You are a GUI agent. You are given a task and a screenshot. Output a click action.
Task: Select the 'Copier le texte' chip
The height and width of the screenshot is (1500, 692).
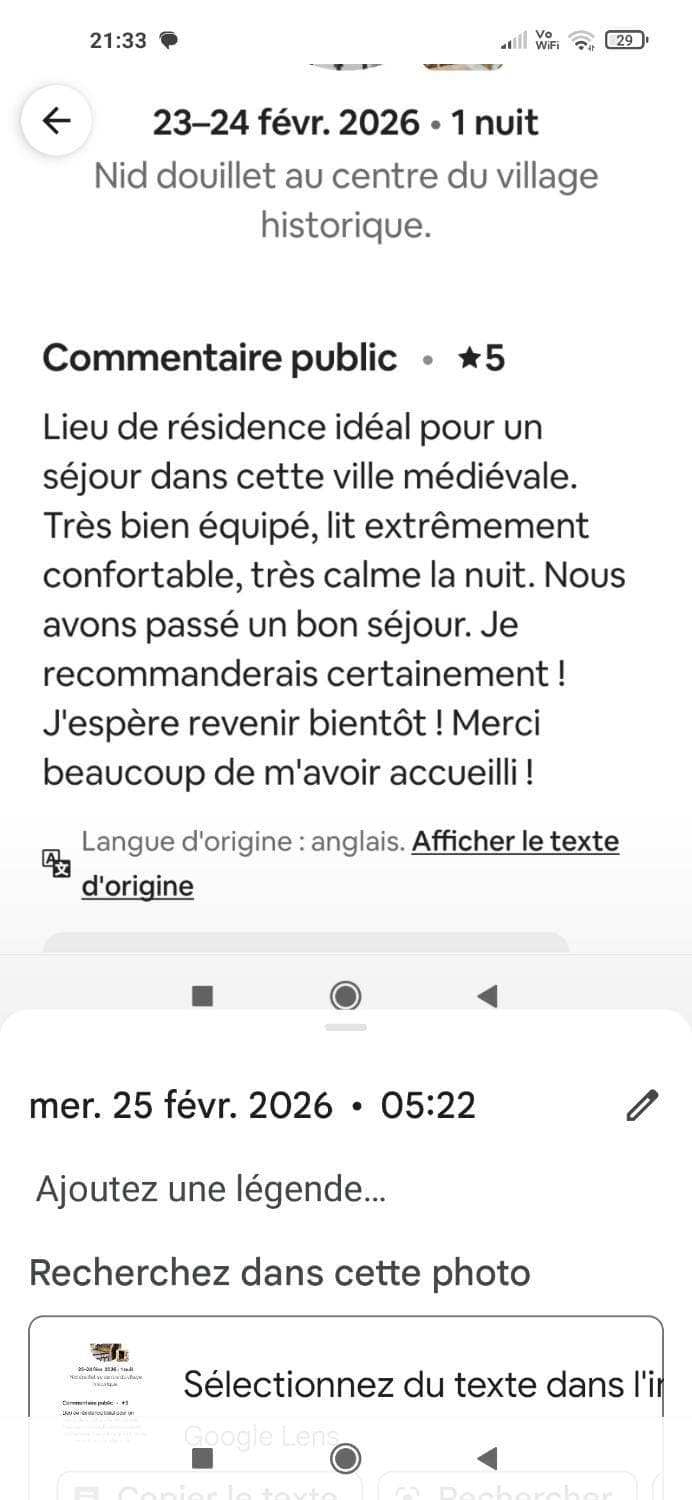click(x=210, y=1488)
